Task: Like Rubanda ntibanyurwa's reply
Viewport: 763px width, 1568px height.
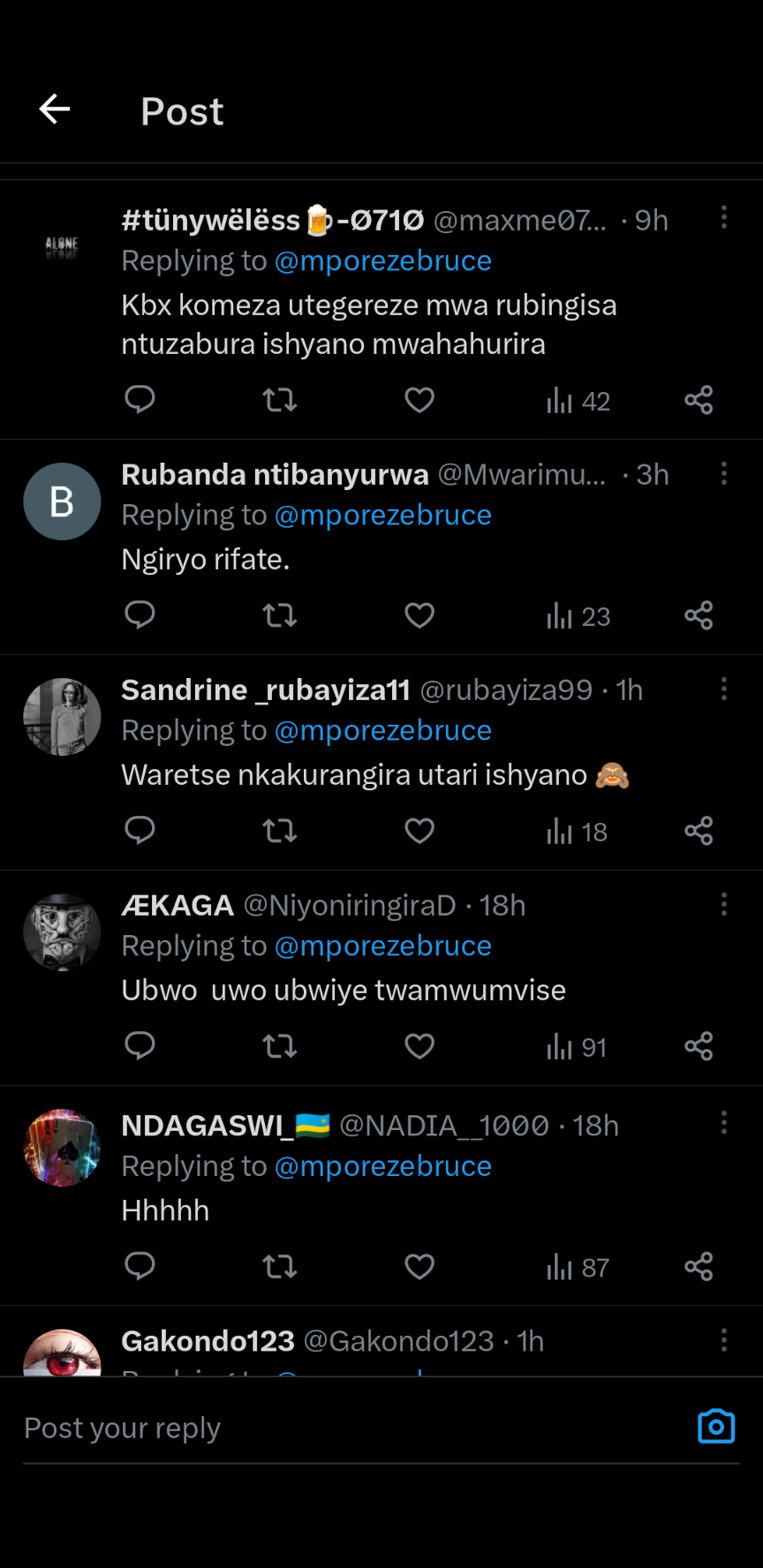Action: [x=419, y=615]
